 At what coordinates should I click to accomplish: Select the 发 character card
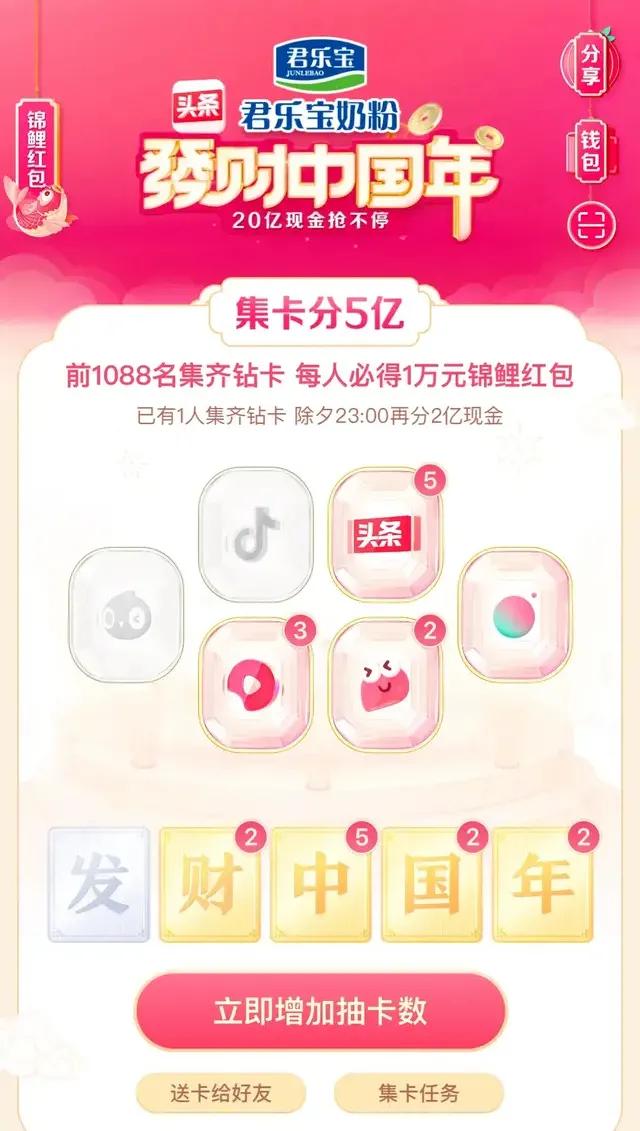[x=99, y=884]
